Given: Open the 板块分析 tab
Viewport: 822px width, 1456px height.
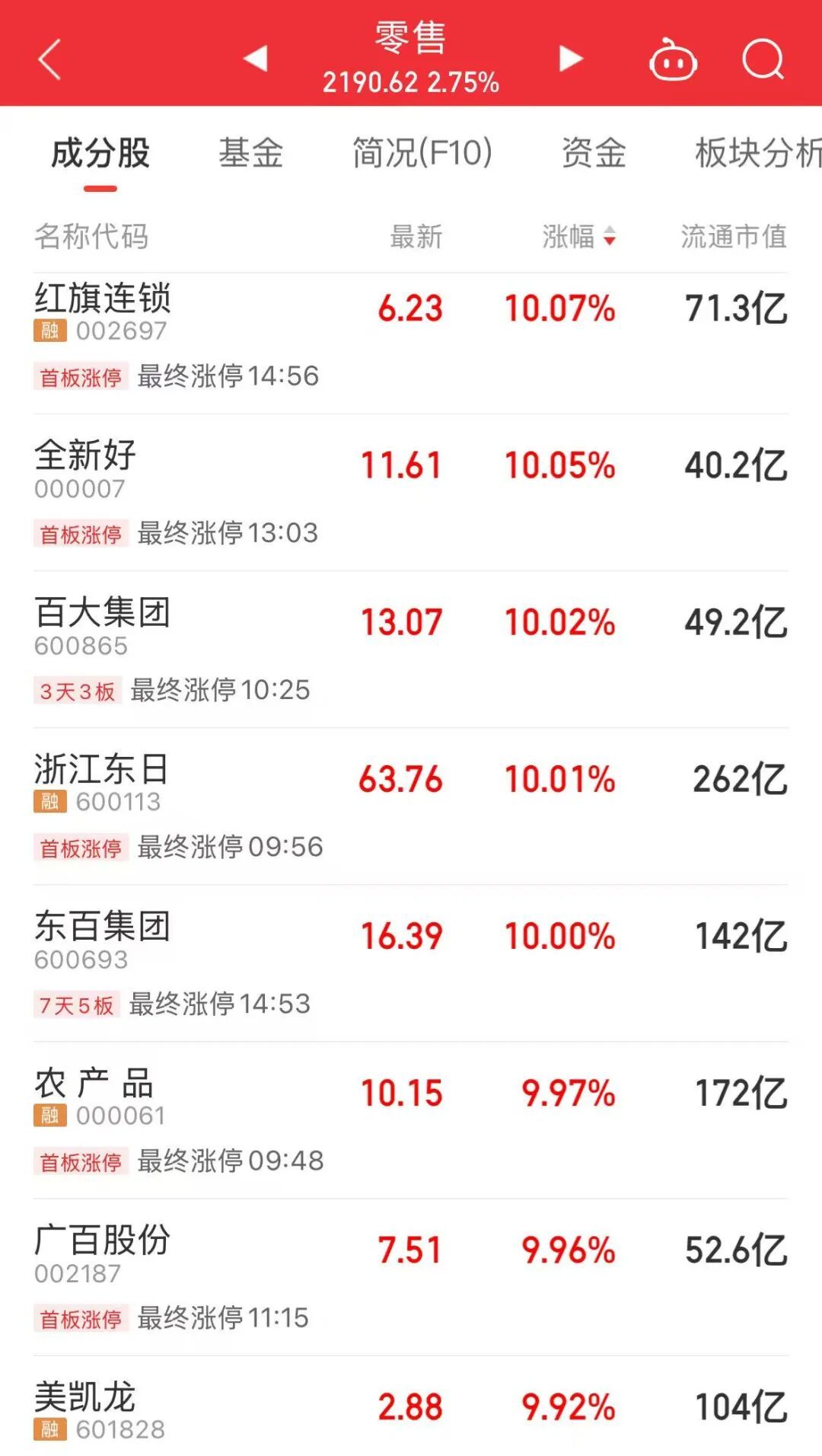Looking at the screenshot, I should pyautogui.click(x=757, y=154).
